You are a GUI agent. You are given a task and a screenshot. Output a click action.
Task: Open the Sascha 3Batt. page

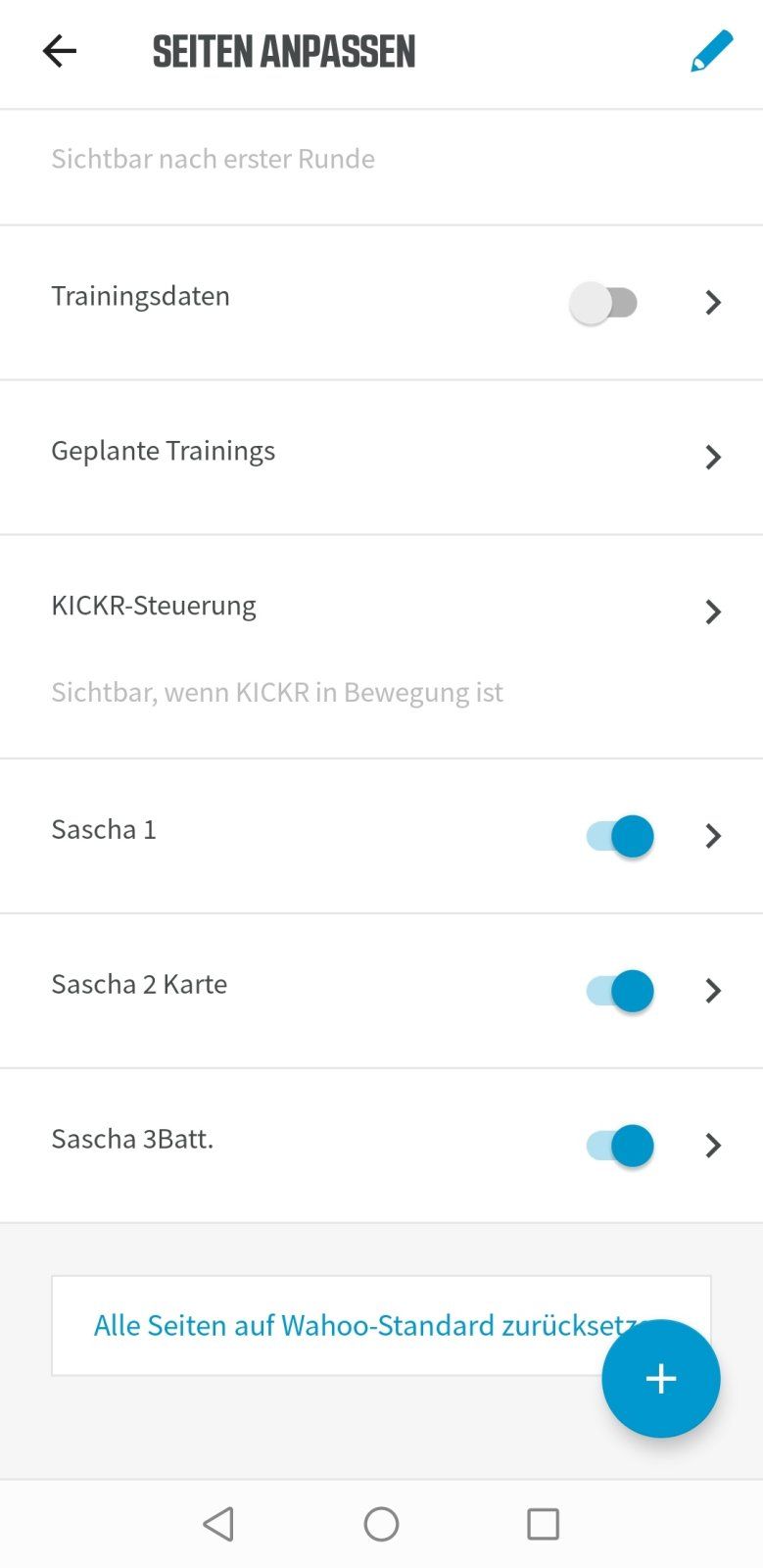pos(713,1146)
